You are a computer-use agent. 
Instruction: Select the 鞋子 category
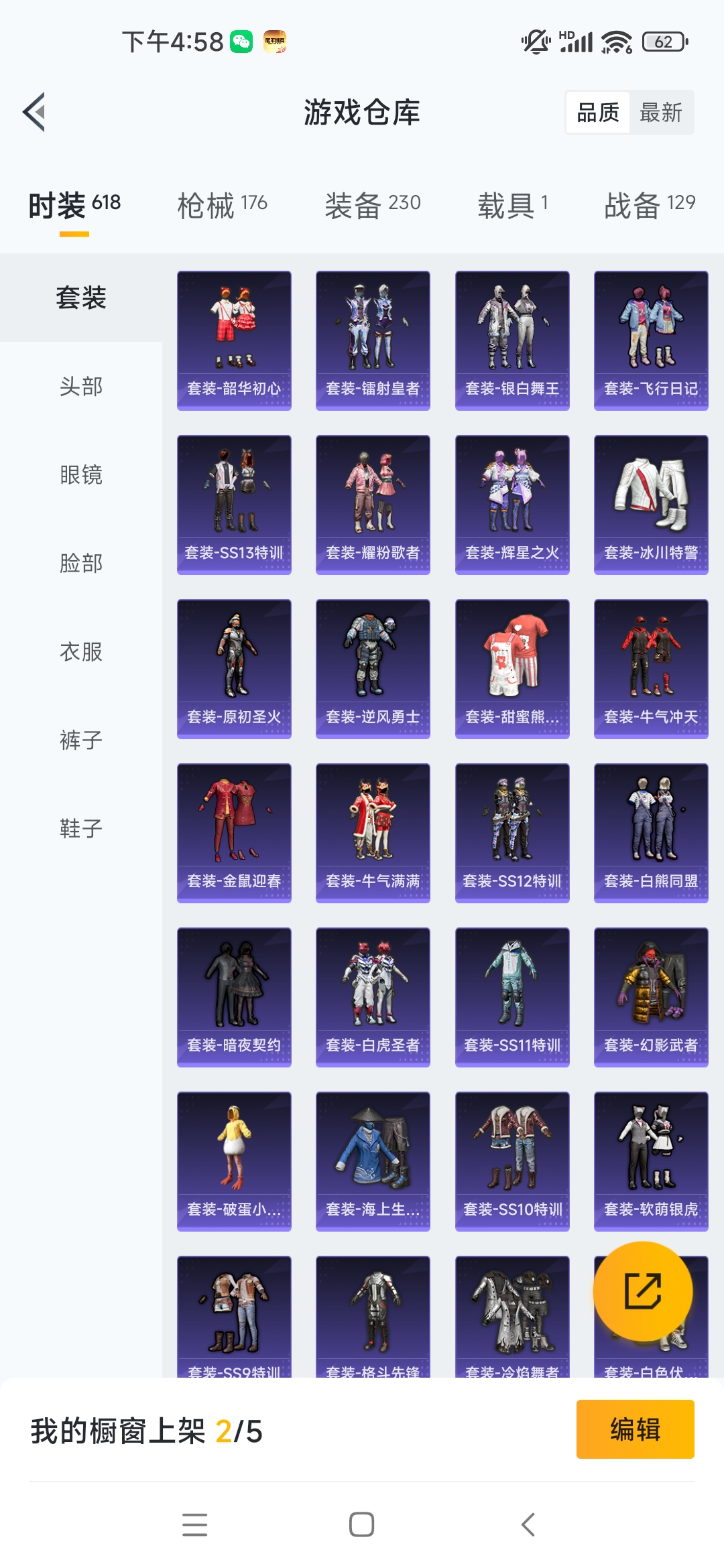coord(81,828)
